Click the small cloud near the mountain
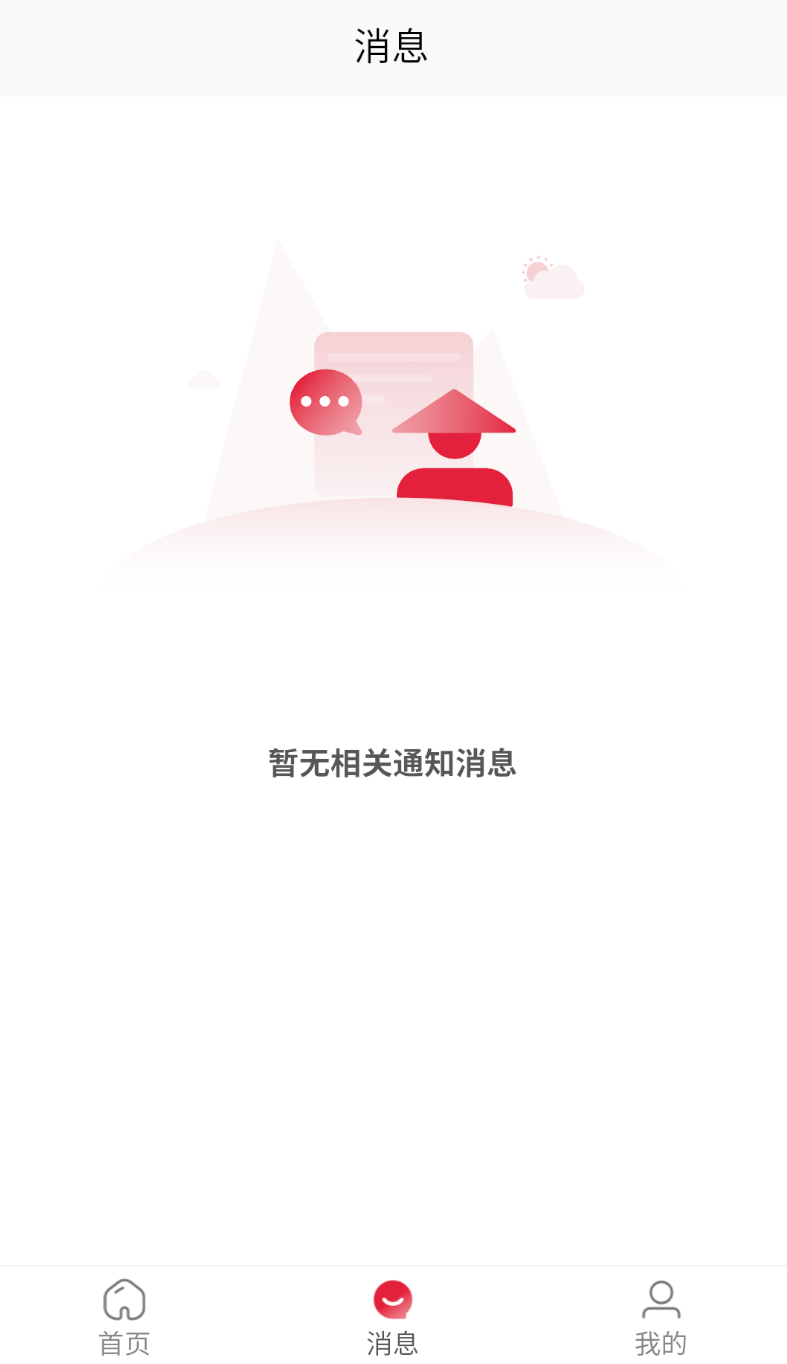Image resolution: width=787 pixels, height=1364 pixels. click(x=203, y=378)
